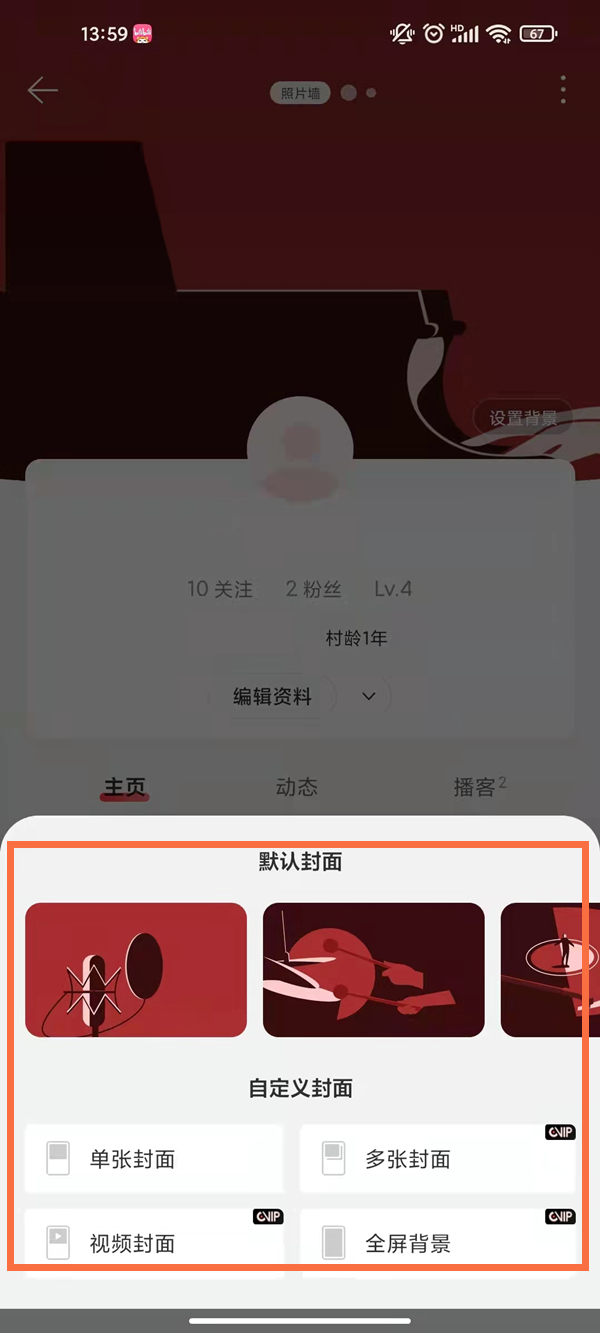600x1333 pixels.
Task: Switch to the 主页 tab
Action: [x=125, y=787]
